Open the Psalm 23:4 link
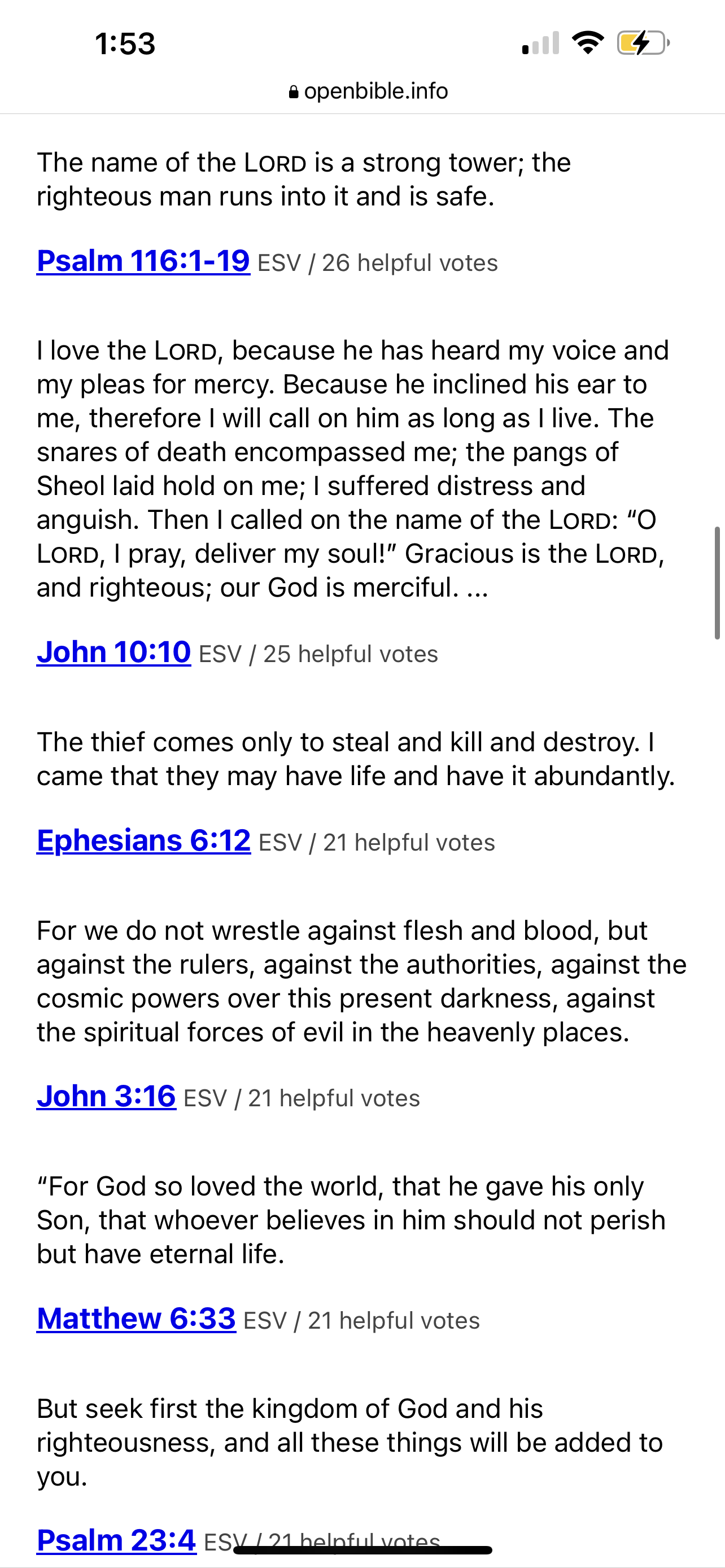The height and width of the screenshot is (1568, 725). pyautogui.click(x=116, y=1540)
